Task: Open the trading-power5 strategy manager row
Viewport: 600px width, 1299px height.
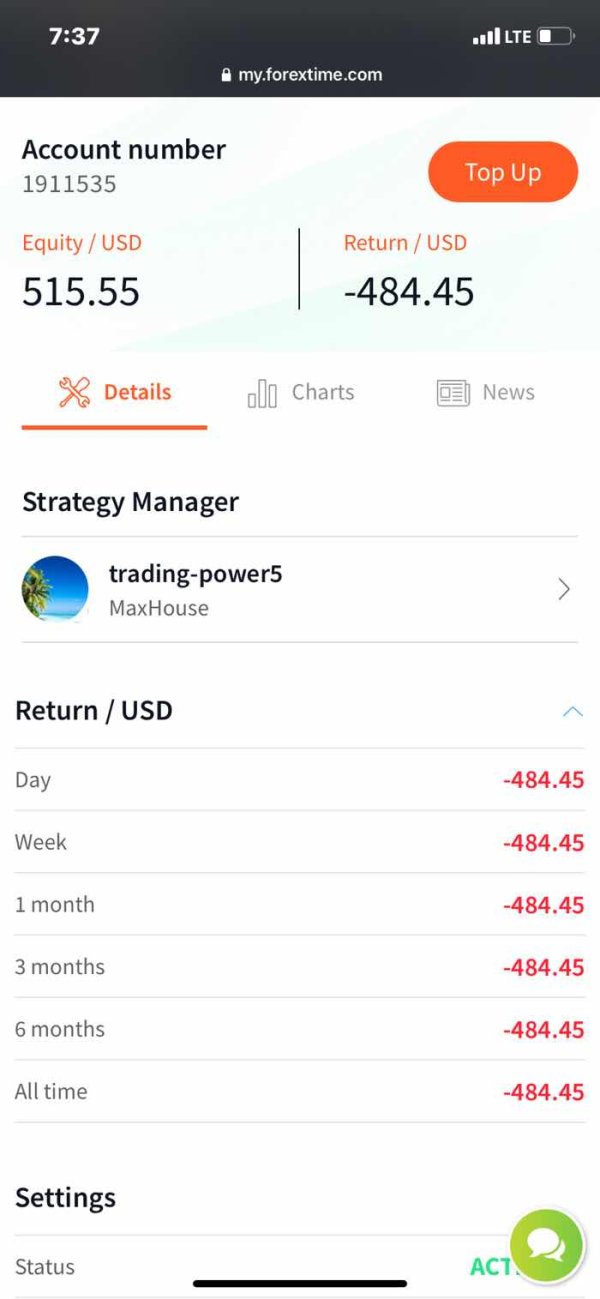Action: [300, 589]
